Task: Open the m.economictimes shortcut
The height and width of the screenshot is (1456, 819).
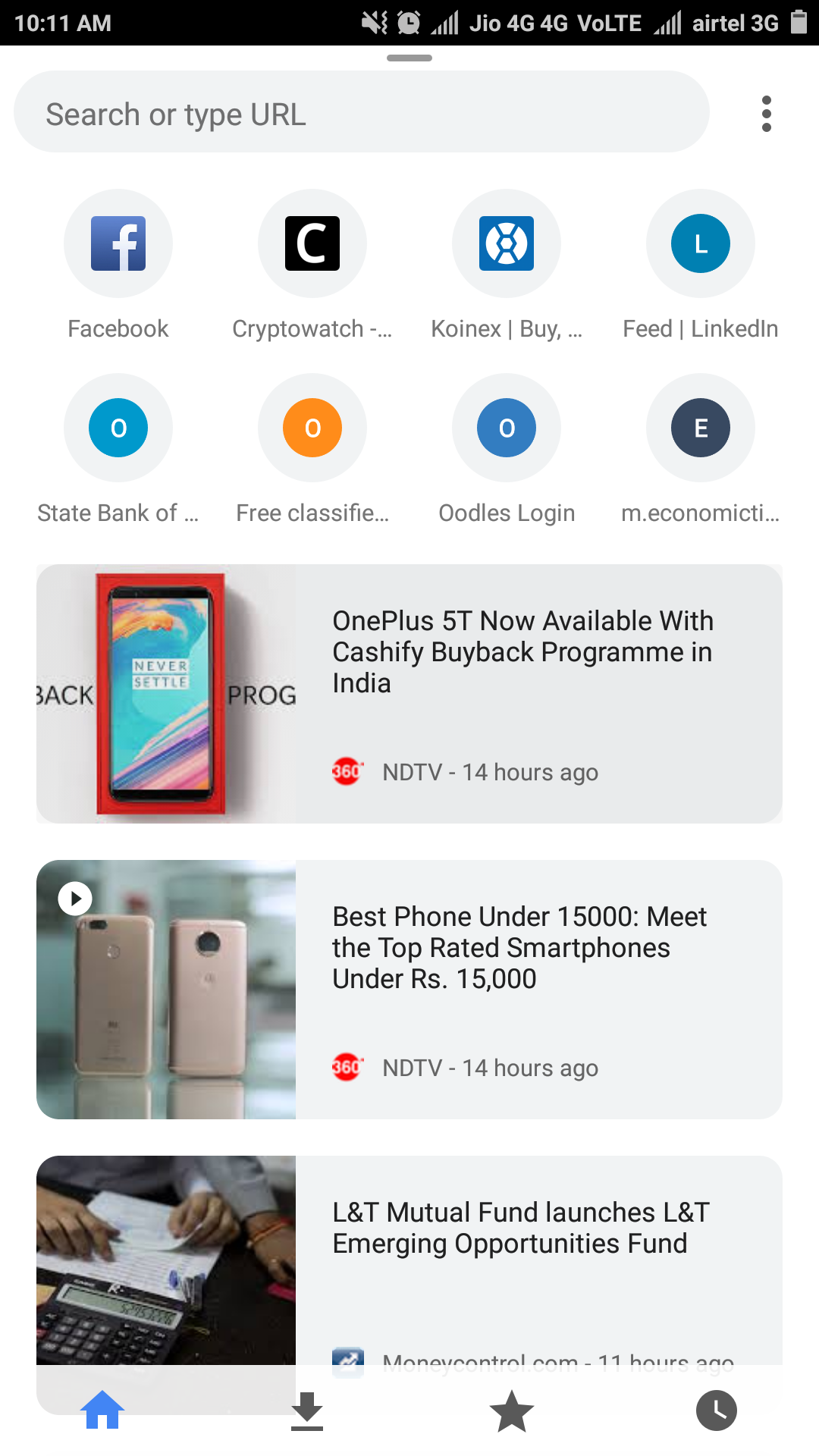Action: click(x=701, y=428)
